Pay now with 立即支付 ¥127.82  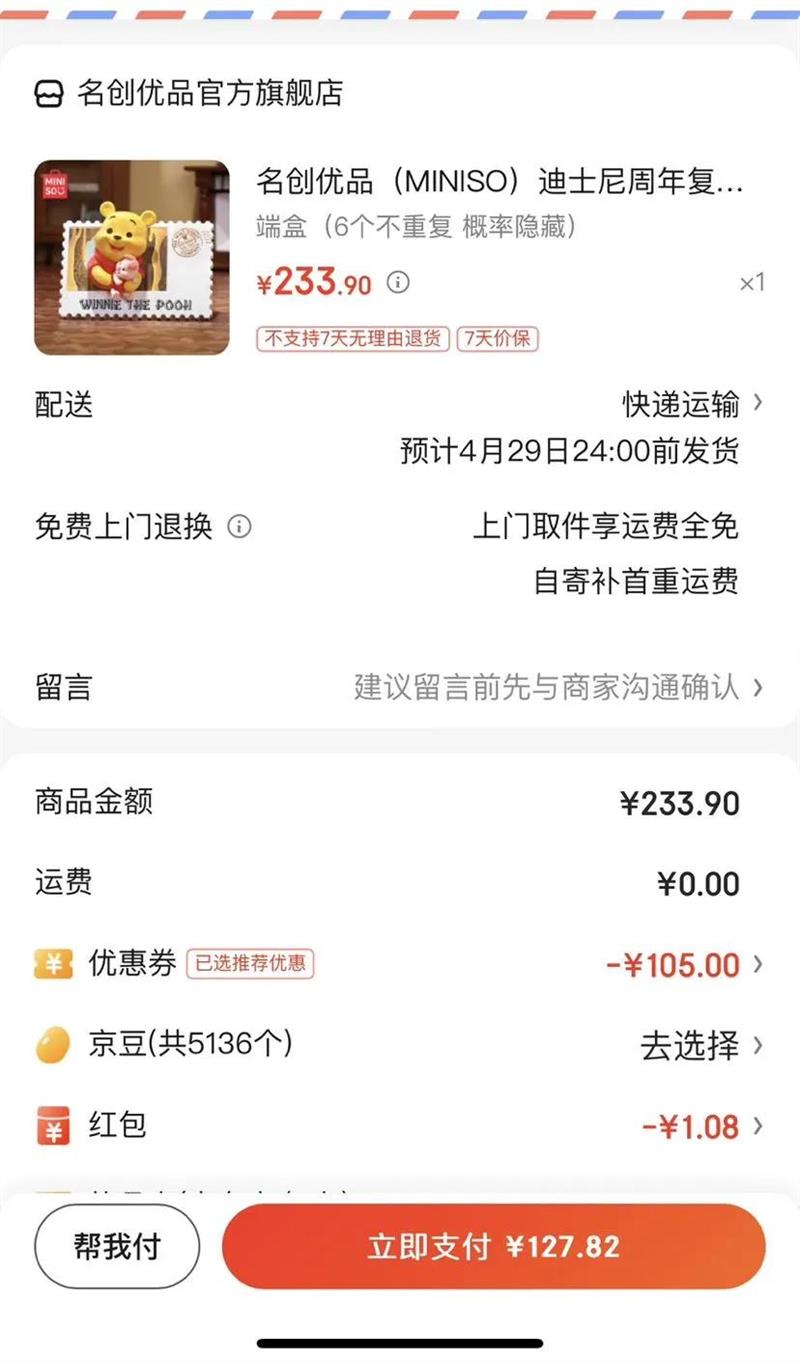(493, 1246)
